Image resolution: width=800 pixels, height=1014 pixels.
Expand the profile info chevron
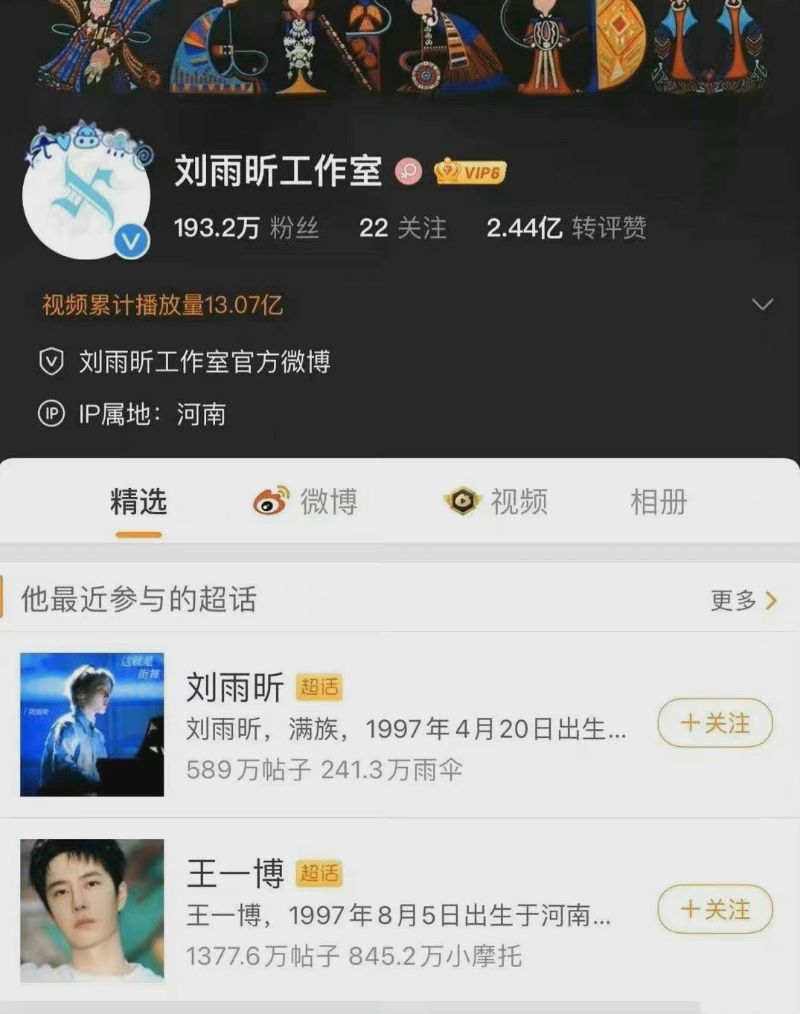coord(762,304)
